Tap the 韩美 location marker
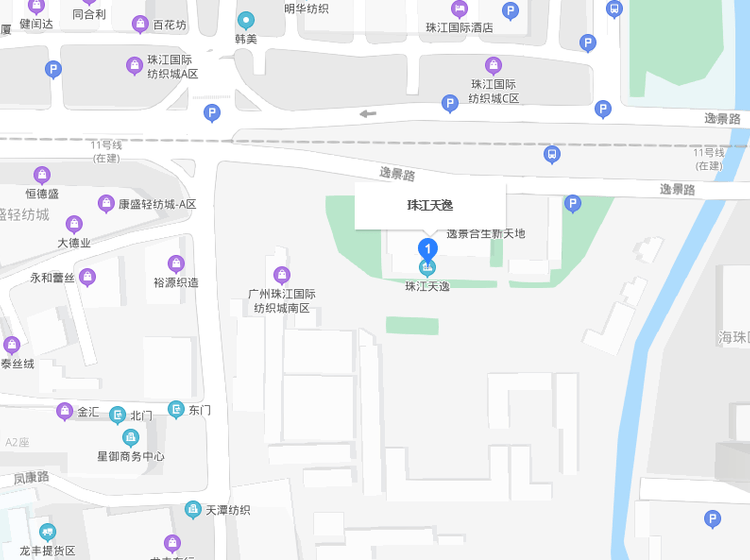The height and width of the screenshot is (560, 750). (246, 19)
